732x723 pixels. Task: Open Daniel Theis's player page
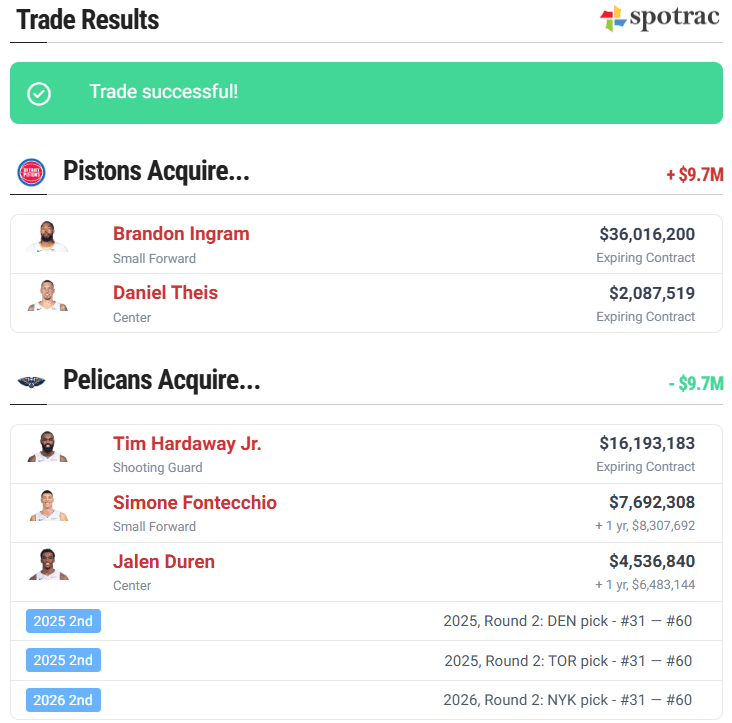[165, 293]
